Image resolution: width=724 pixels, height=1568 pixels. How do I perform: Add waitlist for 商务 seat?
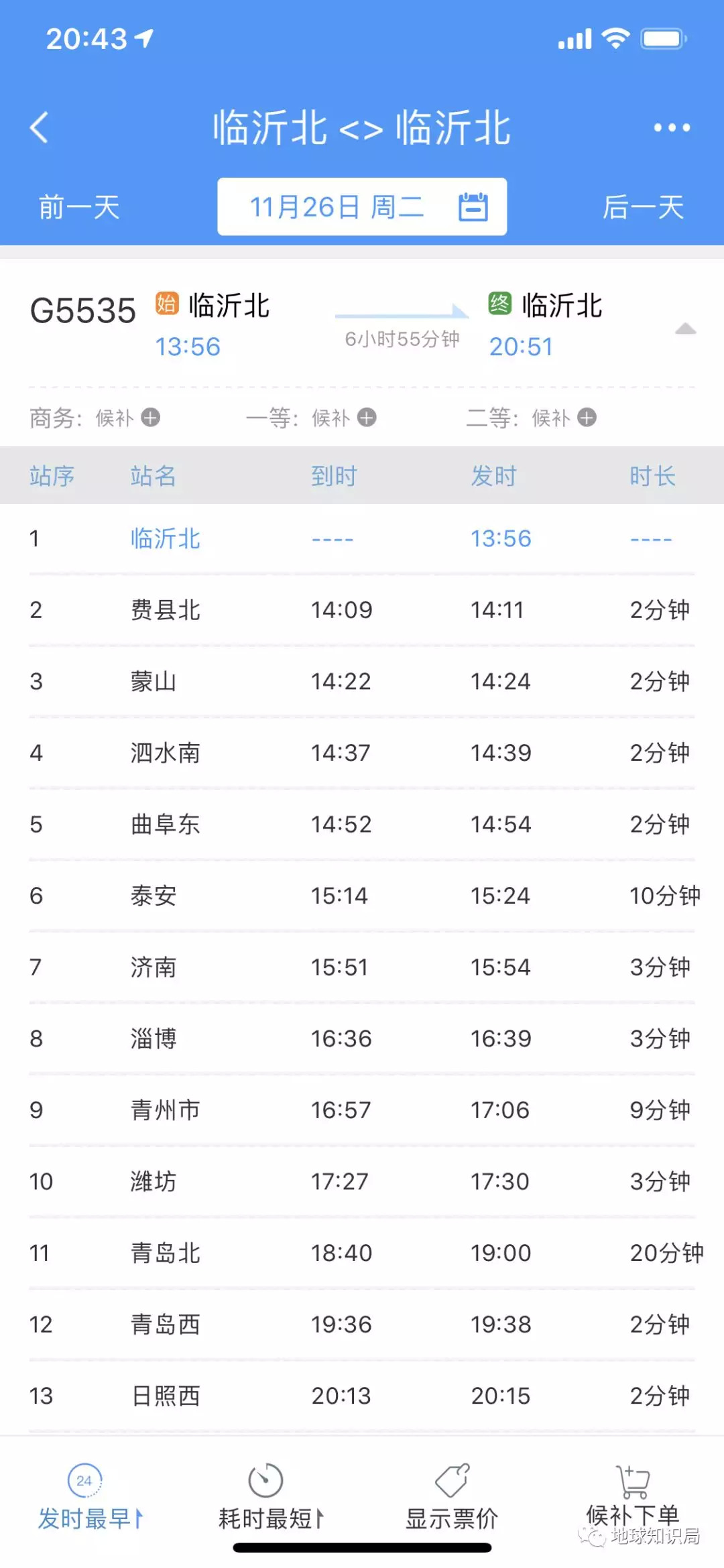[151, 418]
